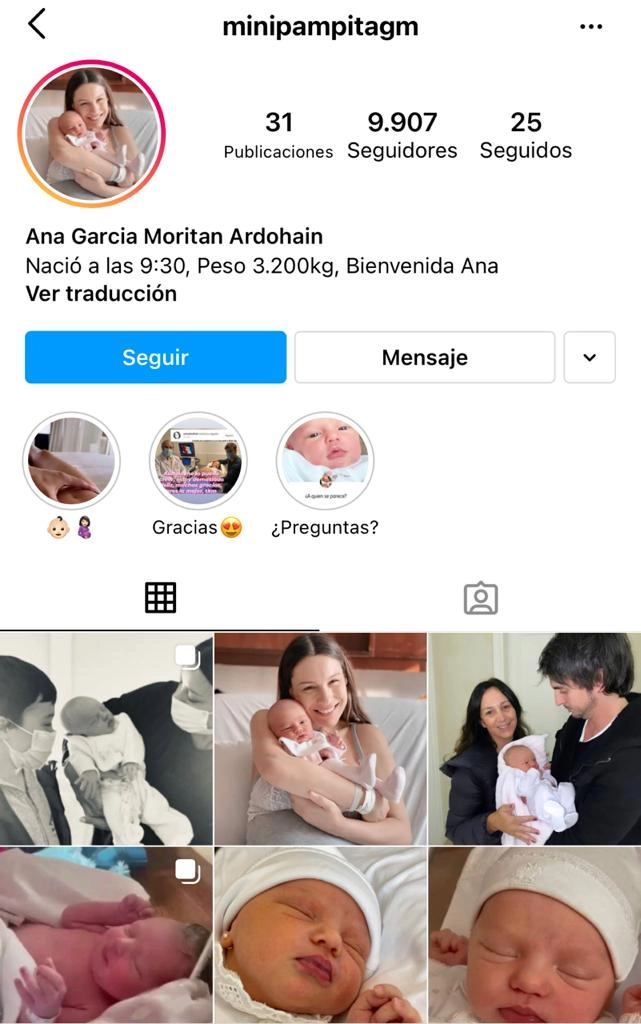Open the 25 Seguidos list
The height and width of the screenshot is (1024, 641).
tap(526, 135)
